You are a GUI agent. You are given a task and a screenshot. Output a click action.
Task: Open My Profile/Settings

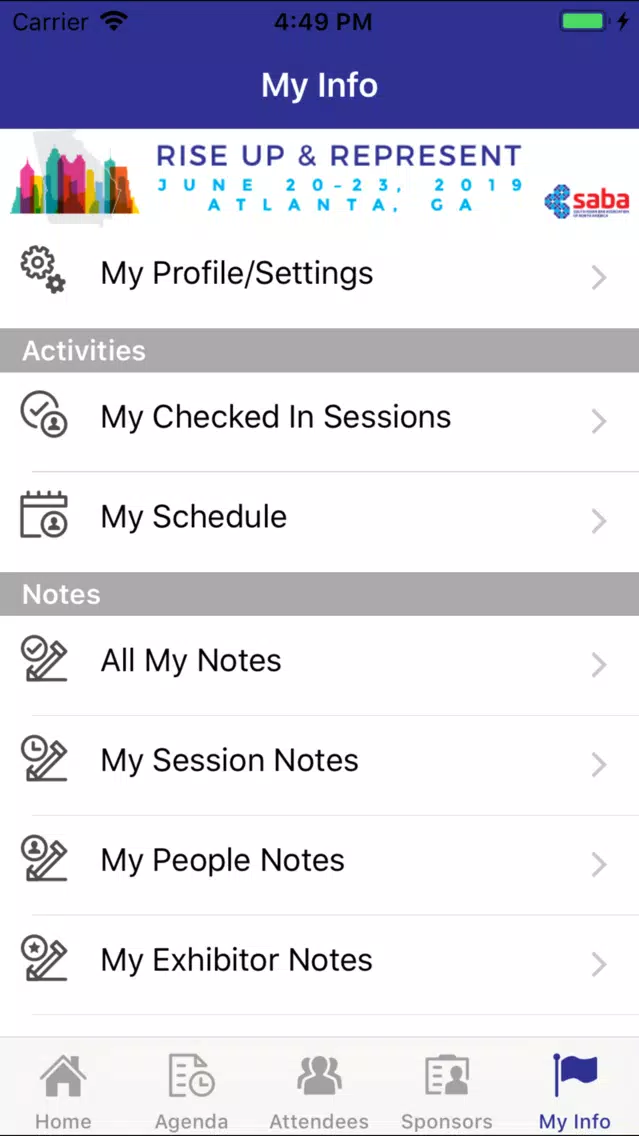coord(320,276)
